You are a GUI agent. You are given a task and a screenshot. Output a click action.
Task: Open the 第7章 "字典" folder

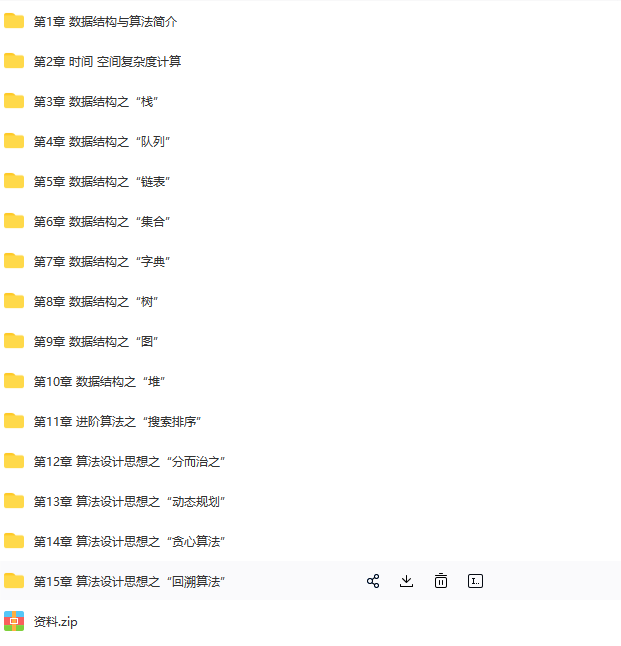103,261
